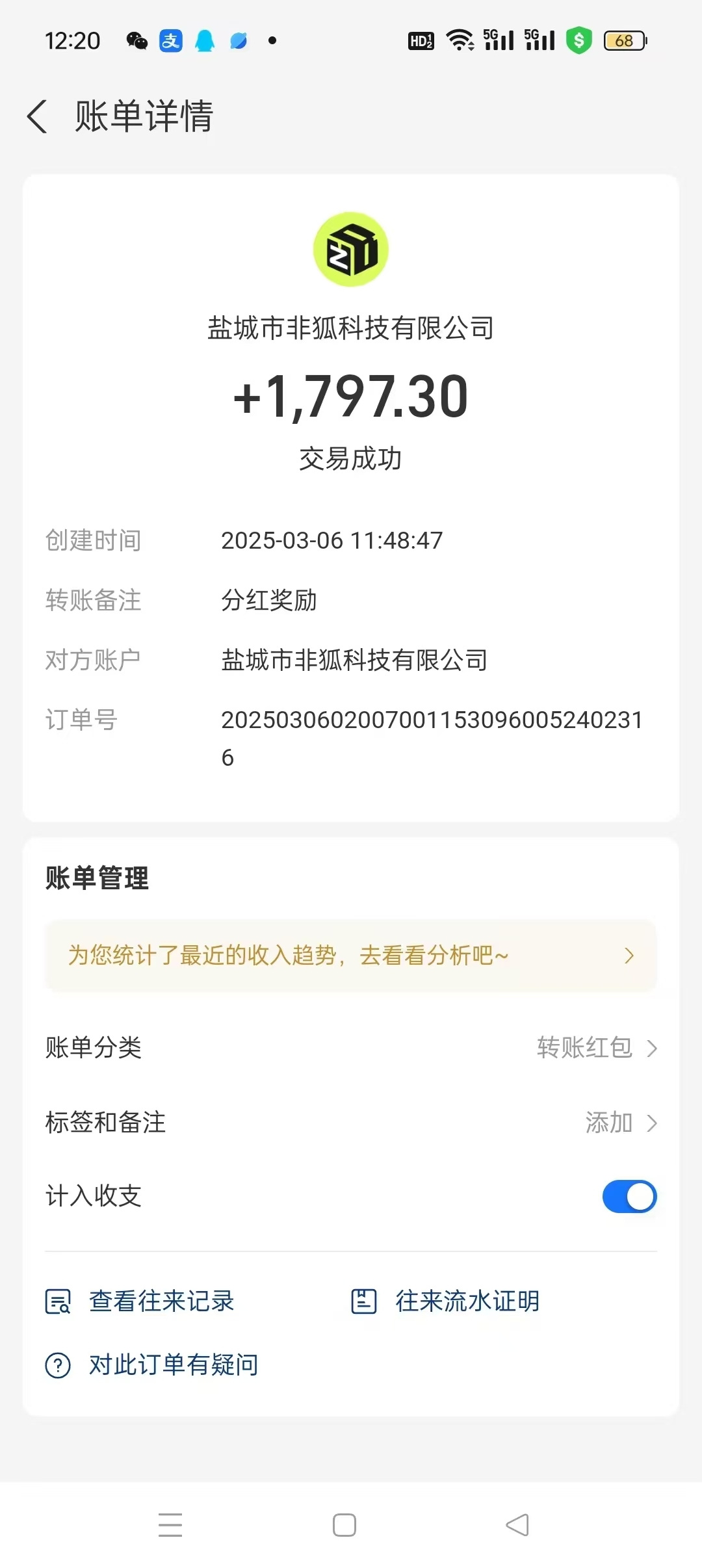Go to home via system home button
Screen dimensions: 702x1568
(344, 1525)
